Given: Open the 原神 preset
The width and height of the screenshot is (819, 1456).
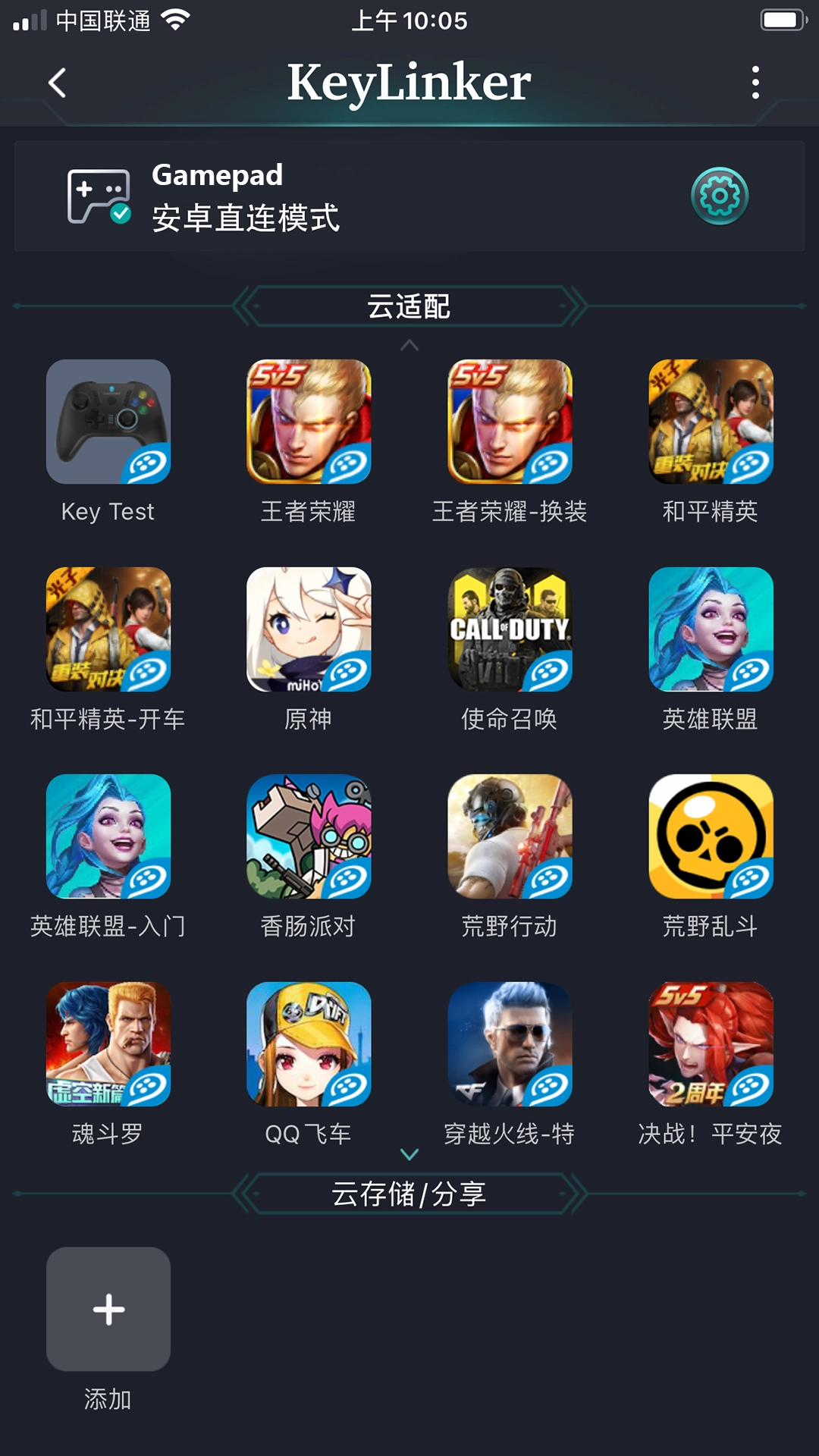Looking at the screenshot, I should pos(309,629).
